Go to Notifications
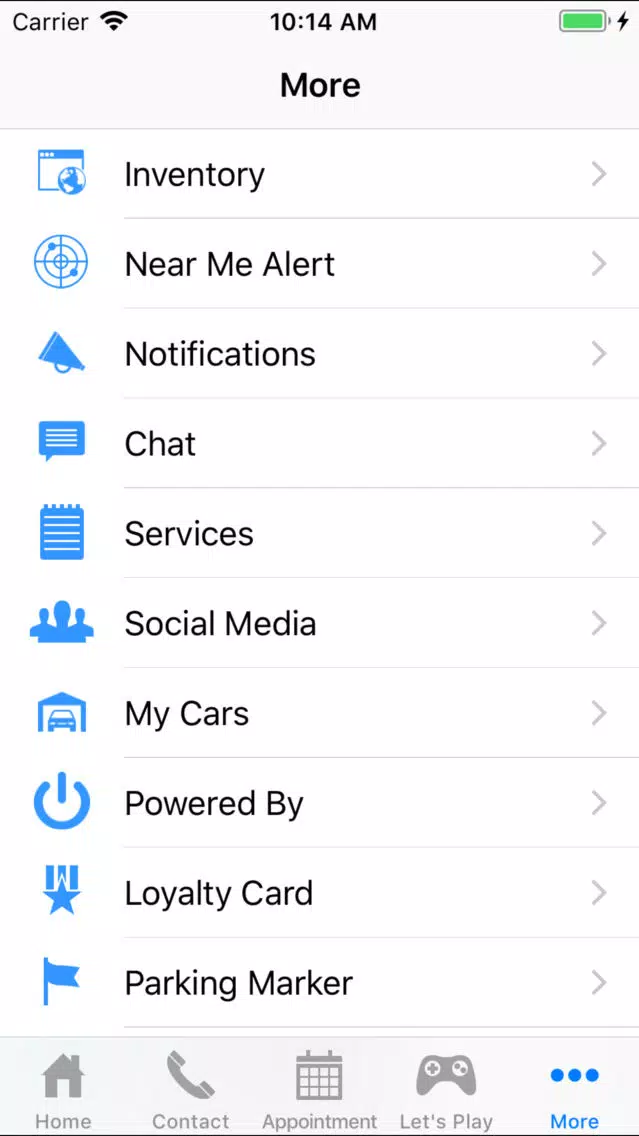Screen dimensions: 639x1136 click(320, 354)
